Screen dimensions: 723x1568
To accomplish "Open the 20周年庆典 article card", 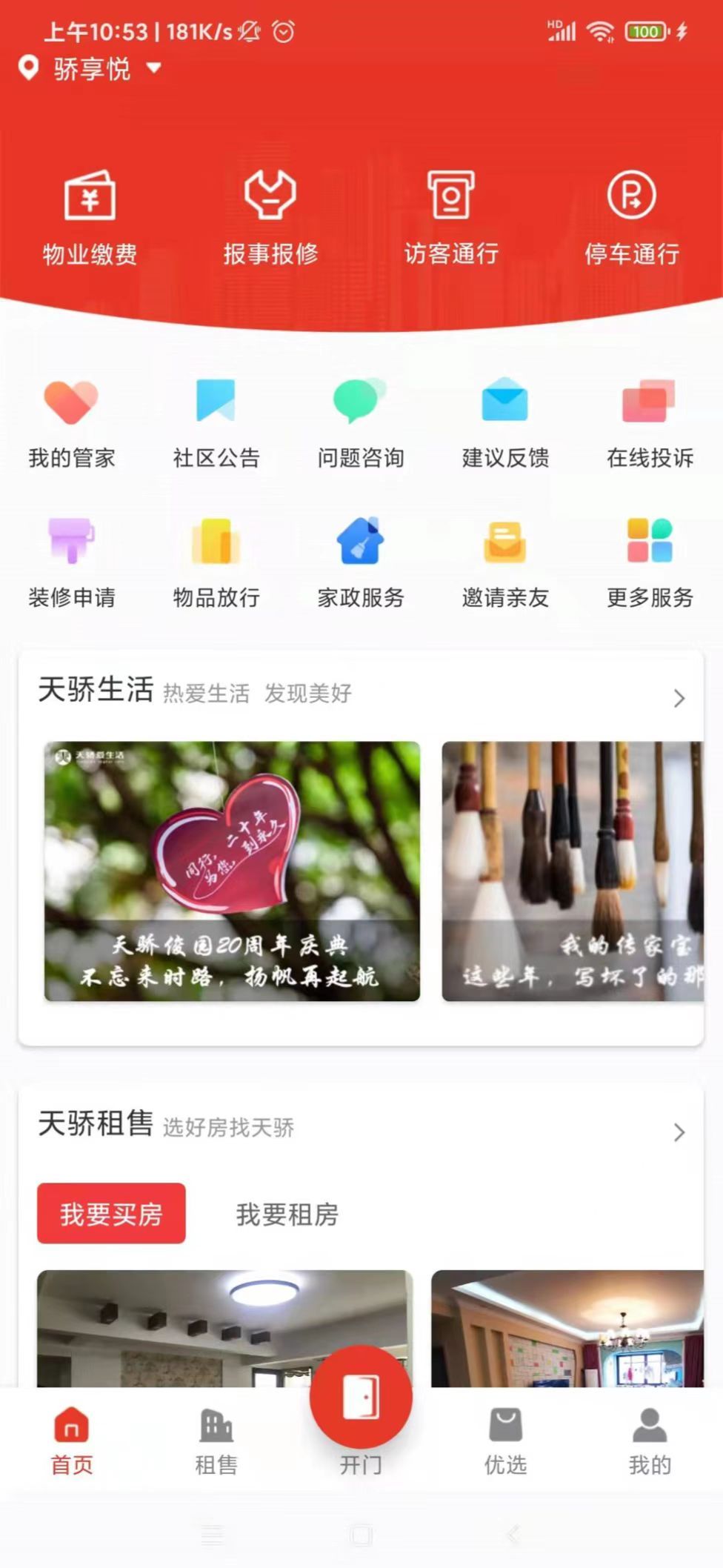I will pyautogui.click(x=232, y=871).
